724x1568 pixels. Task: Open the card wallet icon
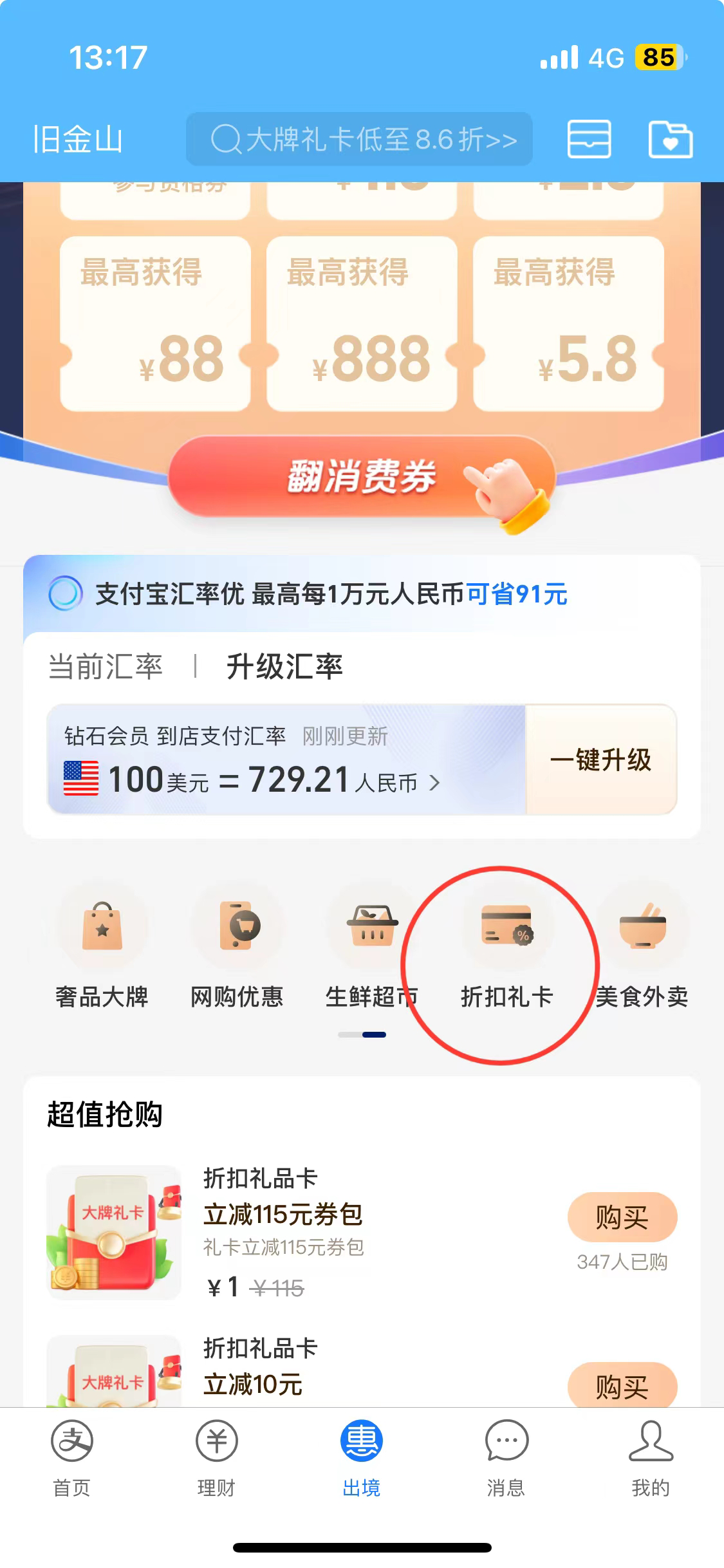[x=589, y=139]
